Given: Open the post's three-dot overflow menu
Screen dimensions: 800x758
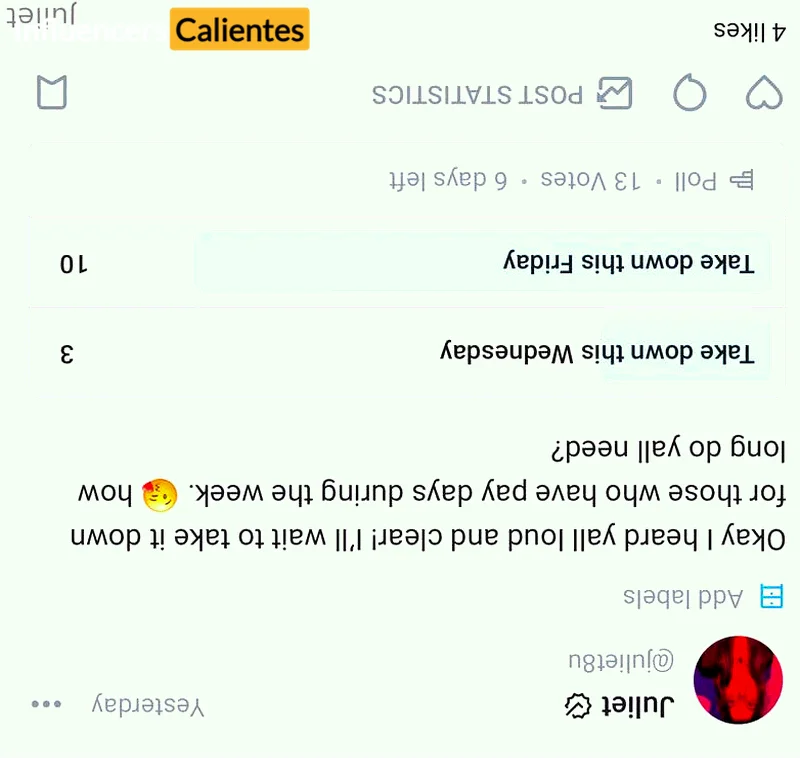Looking at the screenshot, I should [46, 705].
